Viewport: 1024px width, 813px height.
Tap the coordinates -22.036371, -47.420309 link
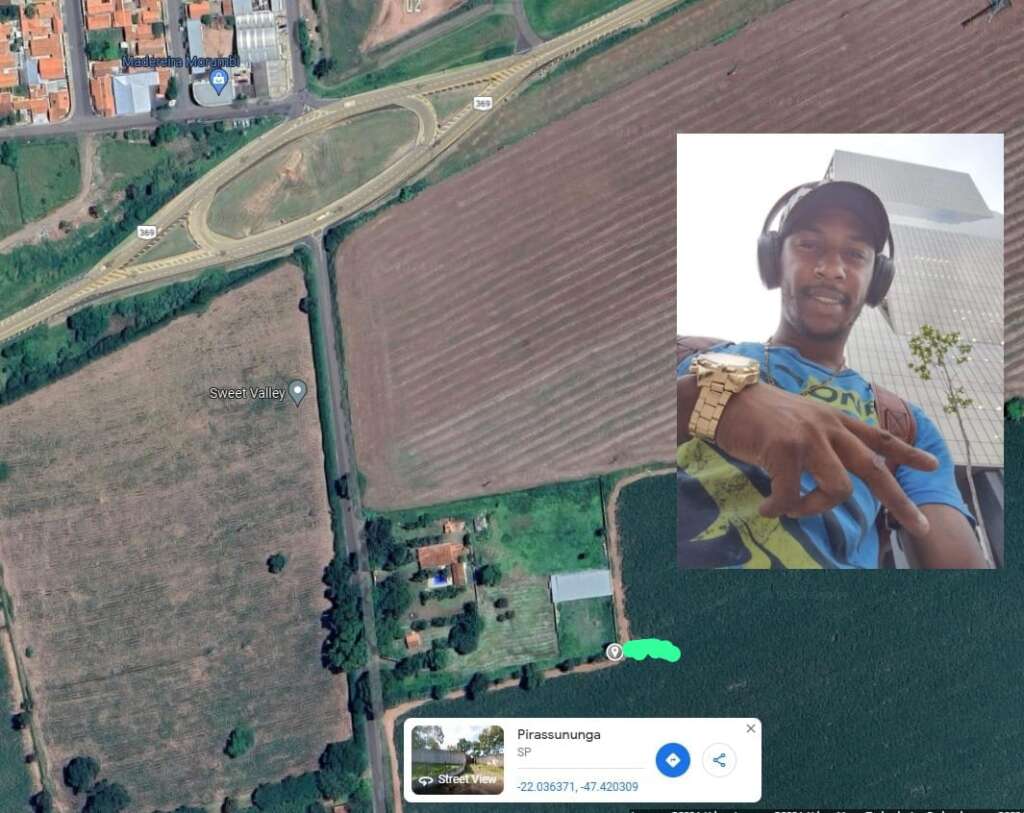(x=577, y=787)
